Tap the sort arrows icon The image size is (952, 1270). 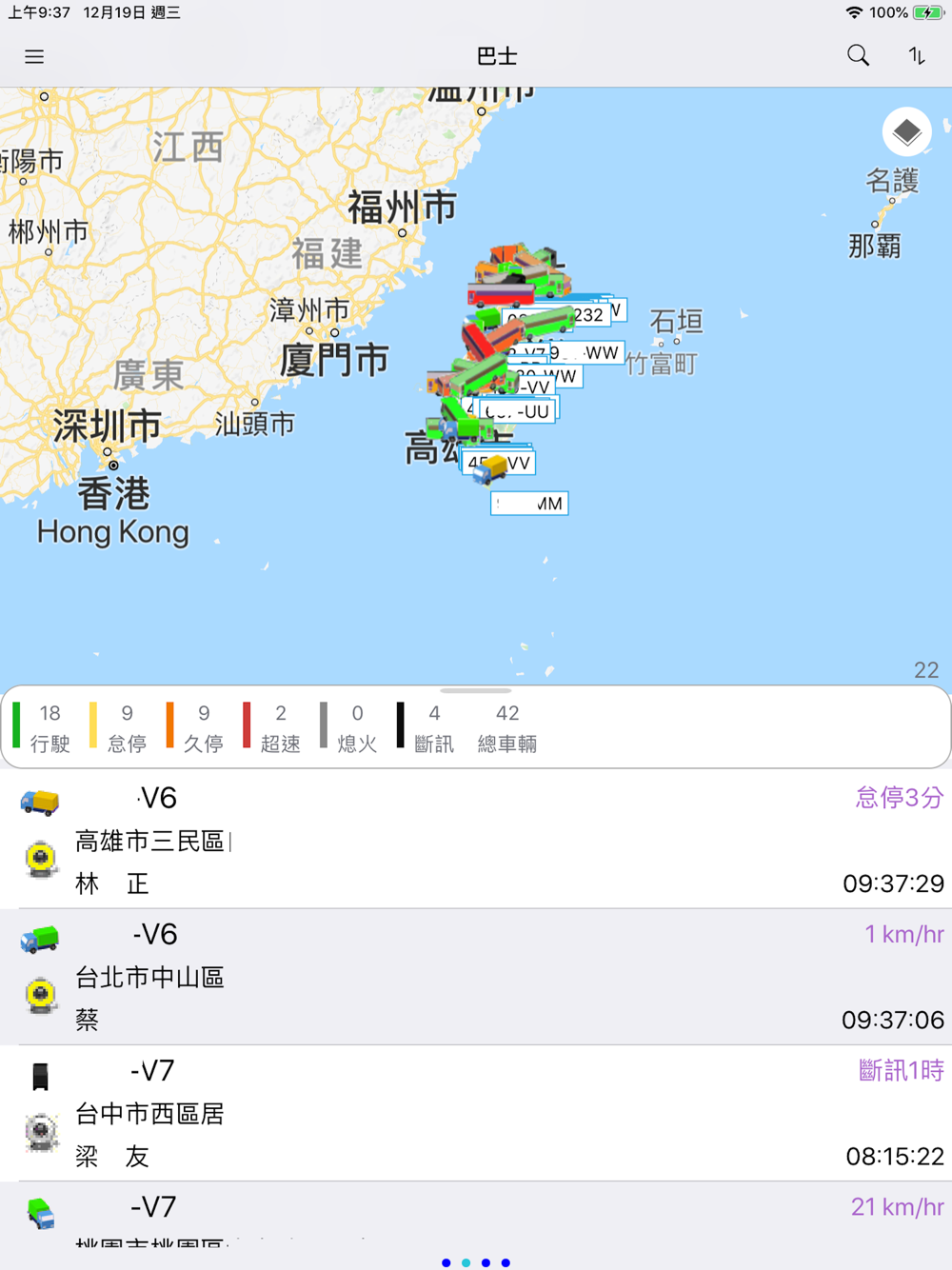coord(916,56)
